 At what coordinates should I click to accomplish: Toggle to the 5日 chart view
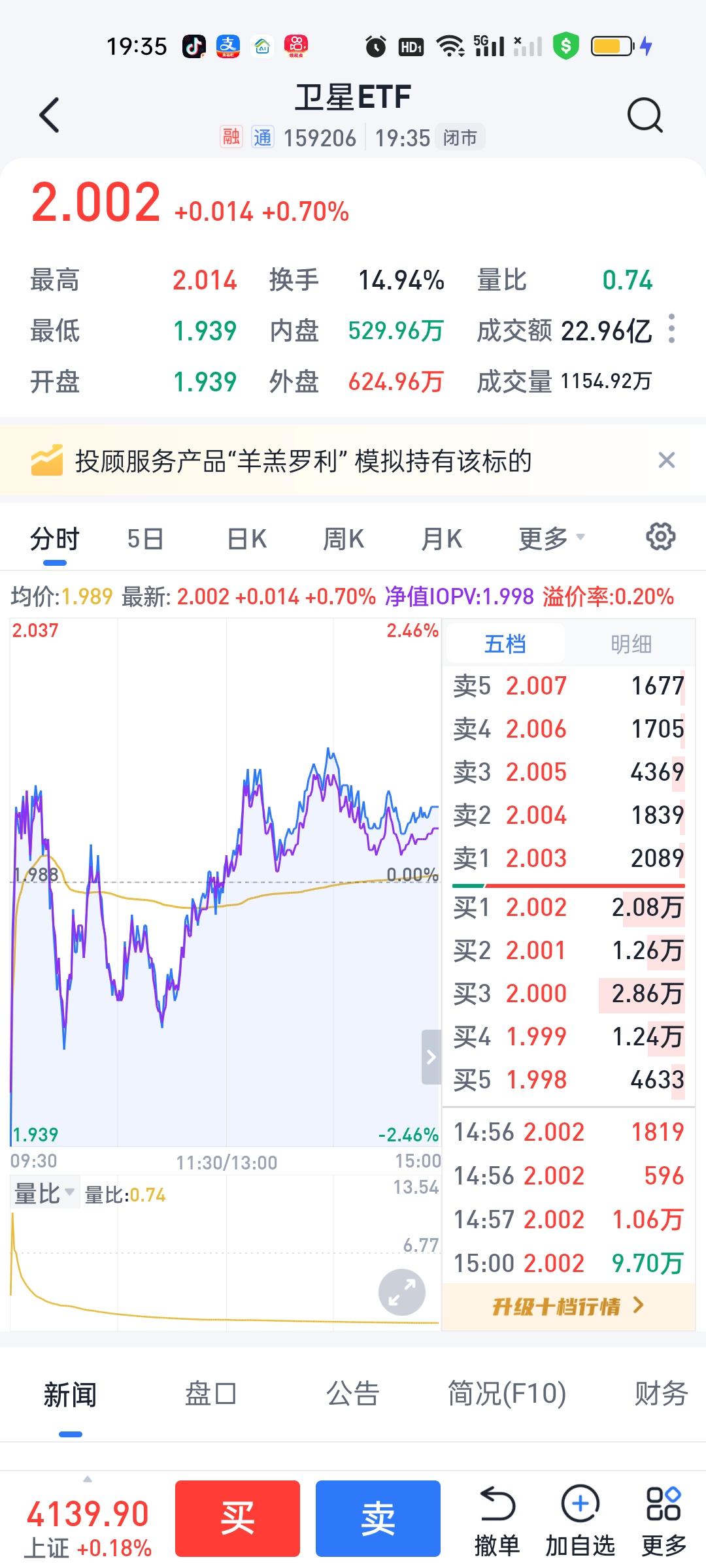click(145, 537)
